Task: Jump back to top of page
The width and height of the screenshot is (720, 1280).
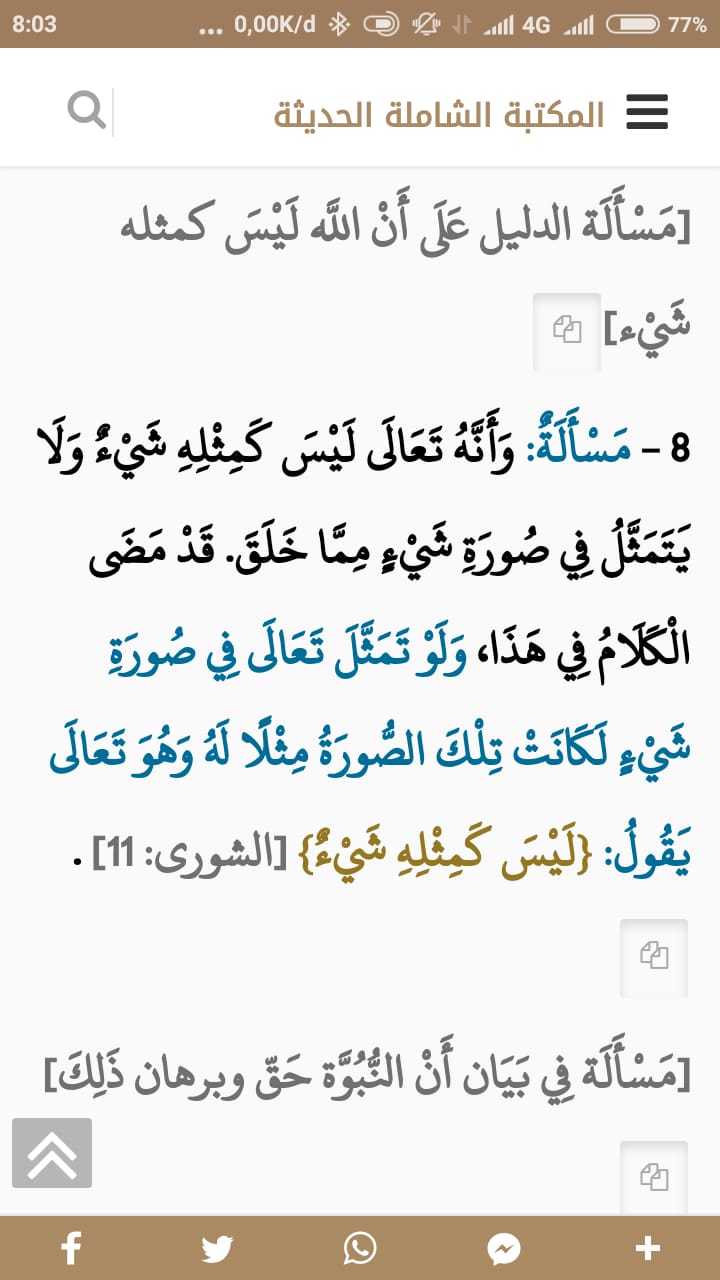Action: point(52,1153)
